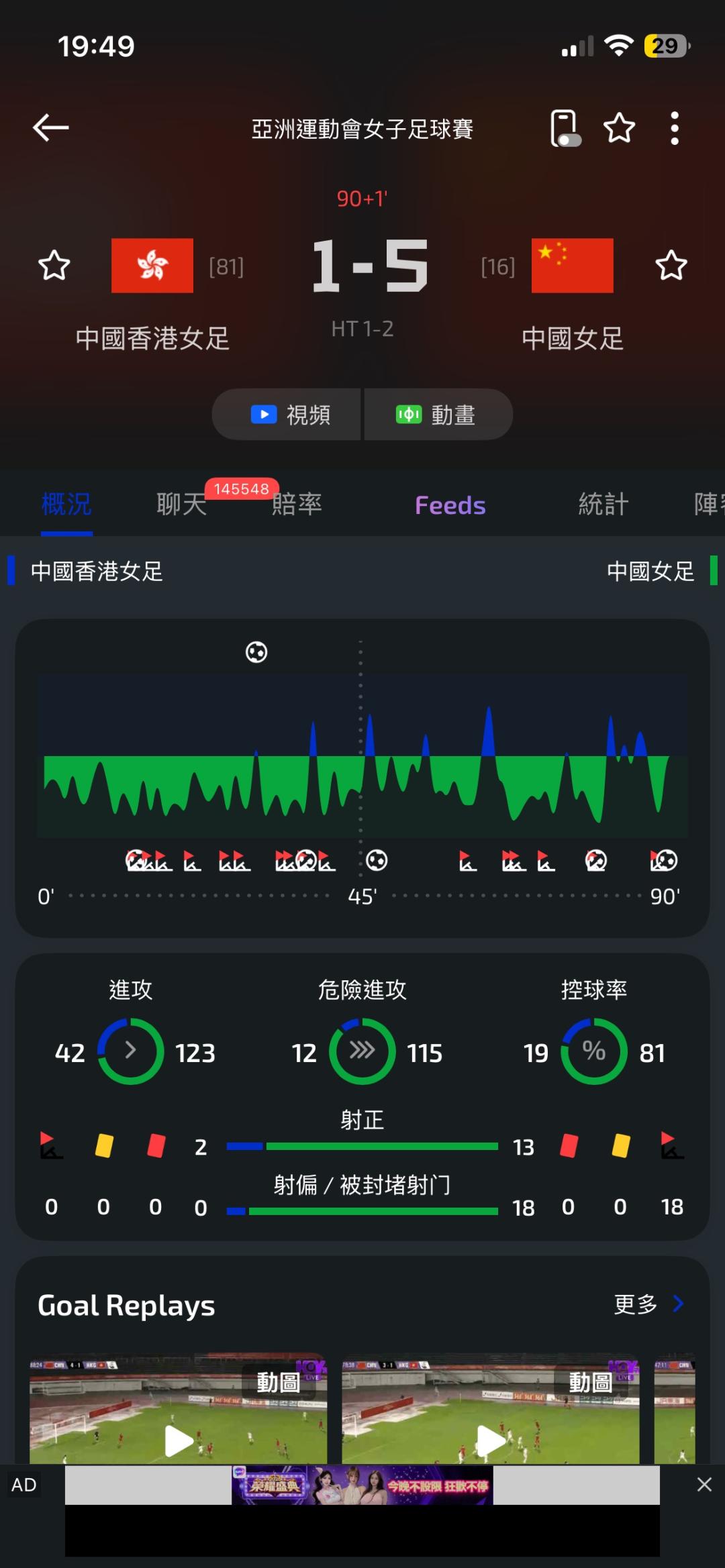Open the 動畫 live animation
725x1568 pixels.
pyautogui.click(x=438, y=415)
